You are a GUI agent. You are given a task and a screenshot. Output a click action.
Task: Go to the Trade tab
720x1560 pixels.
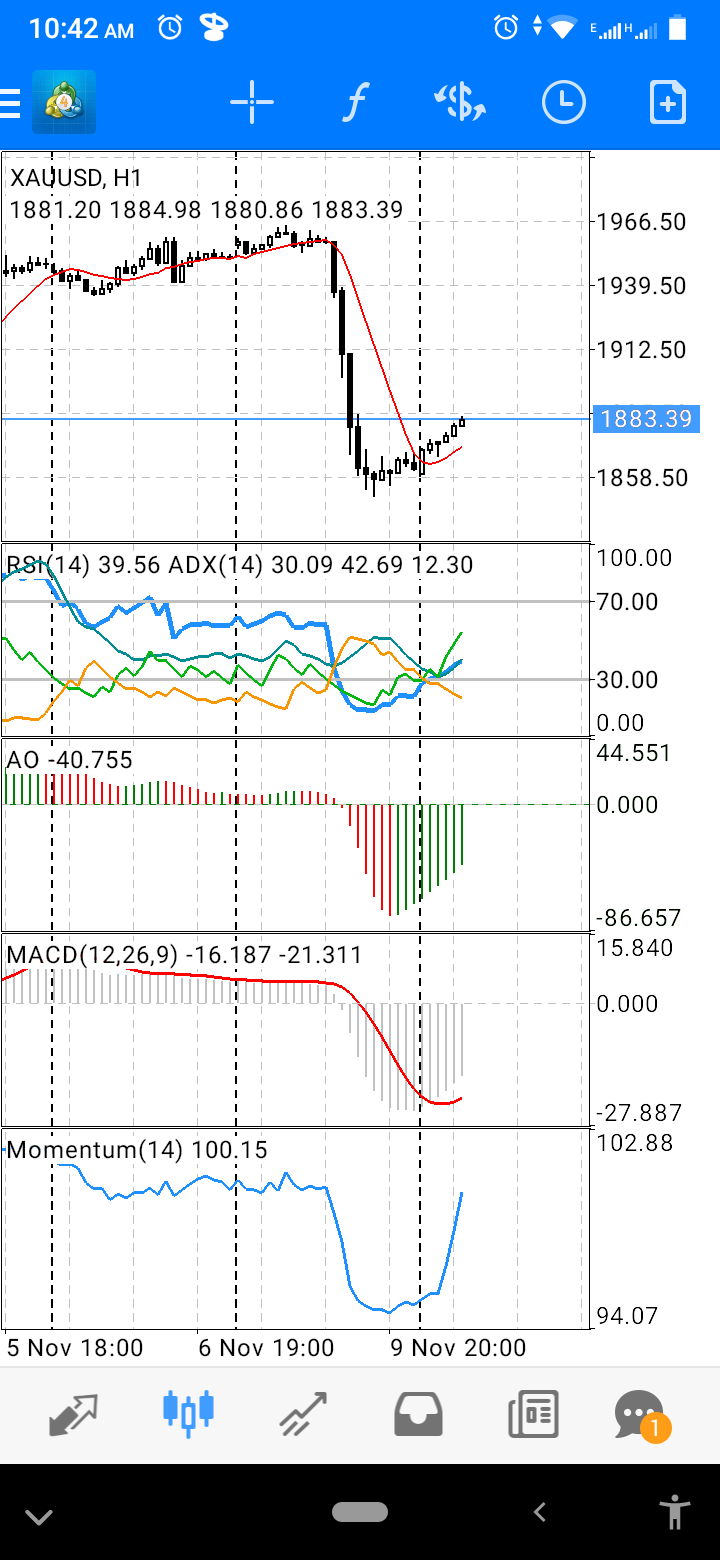[304, 1414]
